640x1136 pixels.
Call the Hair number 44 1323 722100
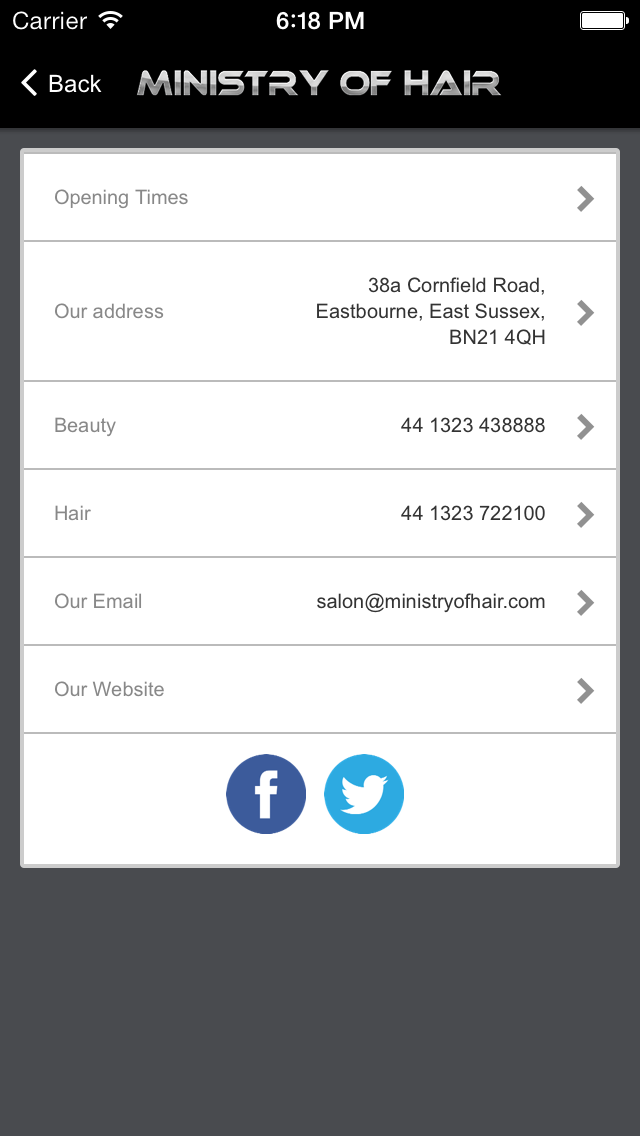(x=320, y=514)
